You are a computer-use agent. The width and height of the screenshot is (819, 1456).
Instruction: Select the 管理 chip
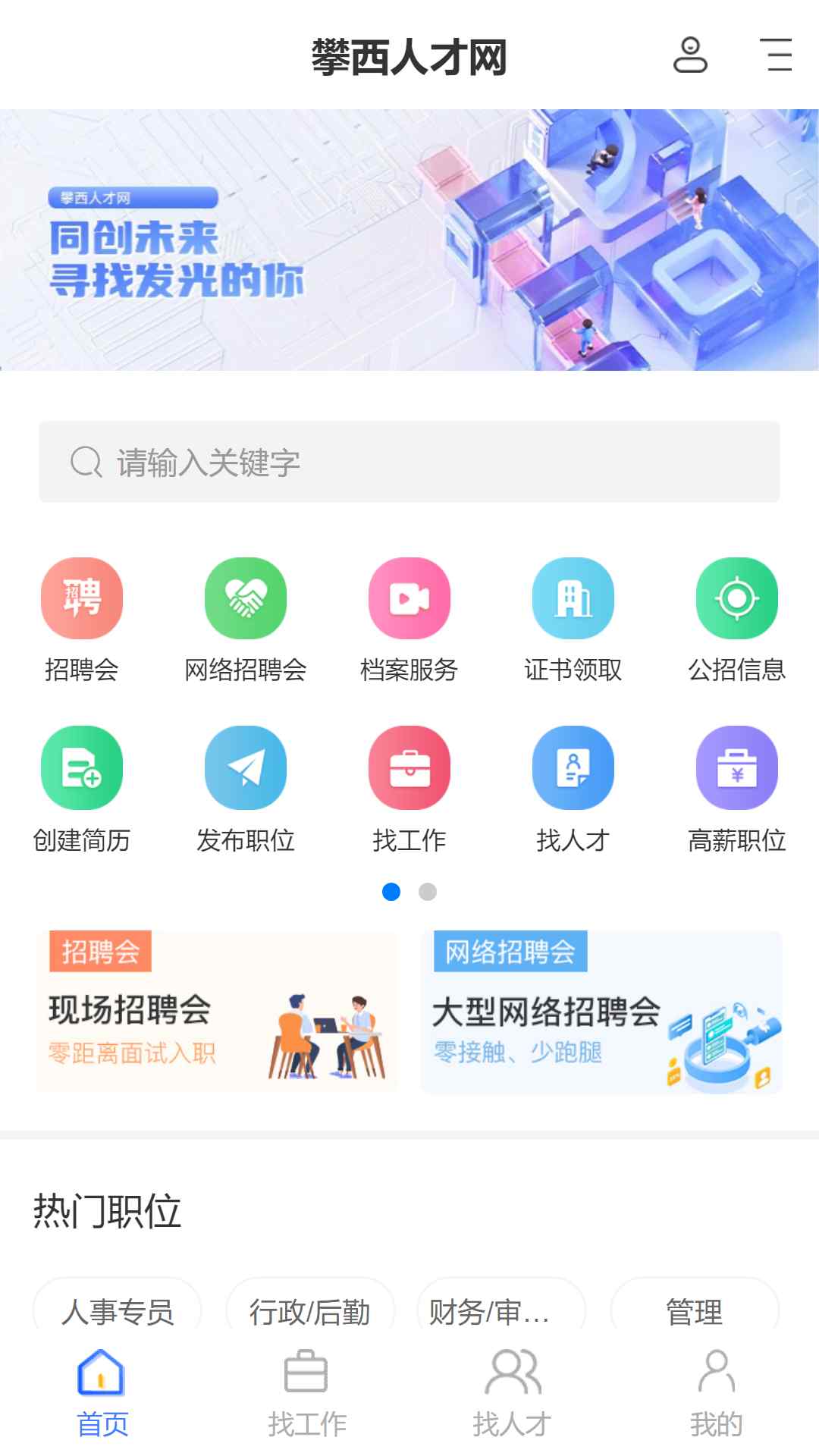tap(694, 1310)
